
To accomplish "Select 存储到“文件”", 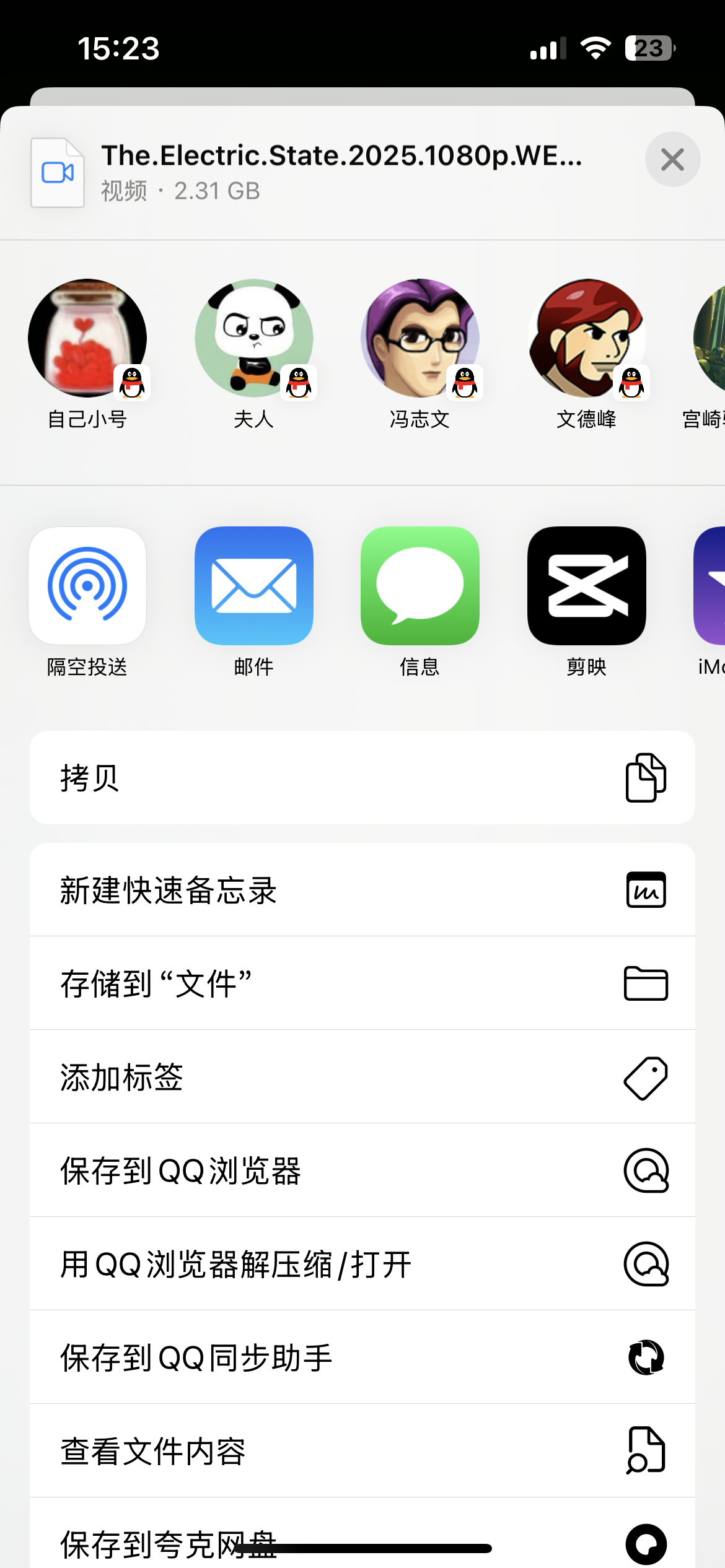I will (x=362, y=983).
